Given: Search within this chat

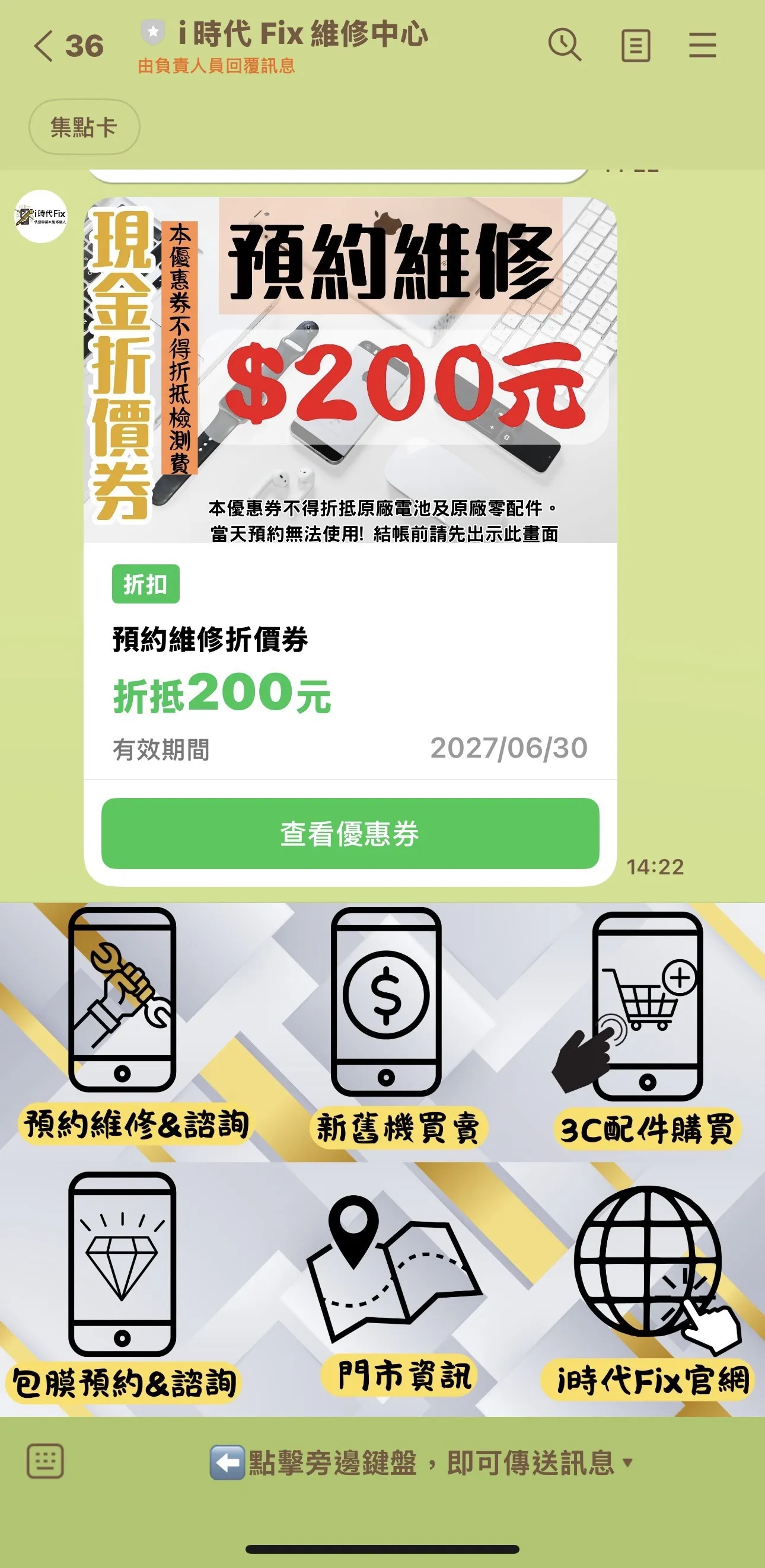Looking at the screenshot, I should pyautogui.click(x=565, y=46).
